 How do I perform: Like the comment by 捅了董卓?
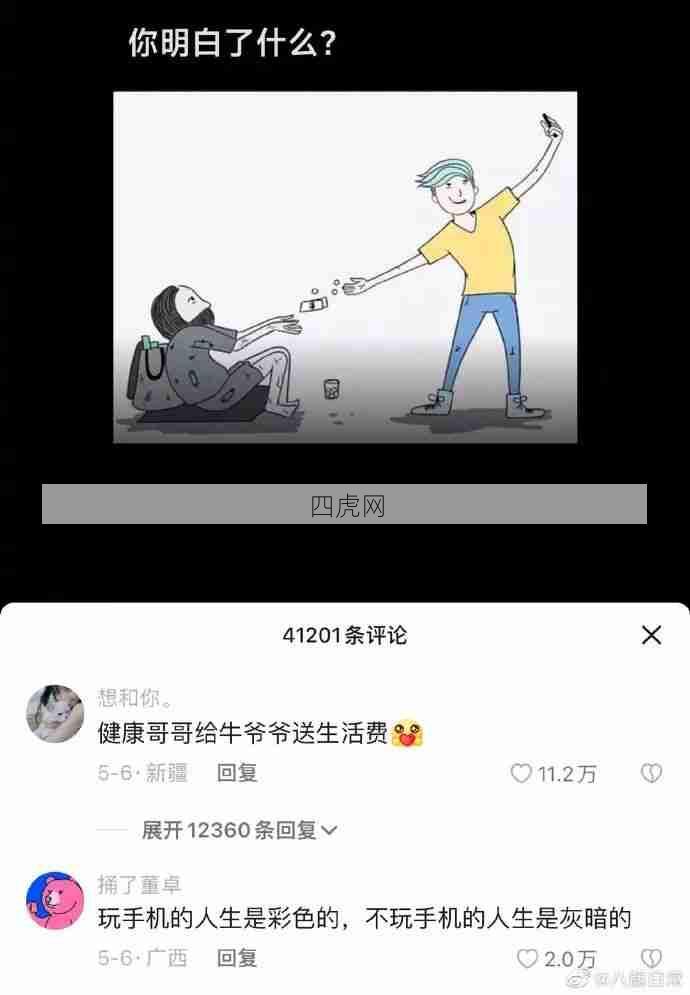pyautogui.click(x=528, y=959)
